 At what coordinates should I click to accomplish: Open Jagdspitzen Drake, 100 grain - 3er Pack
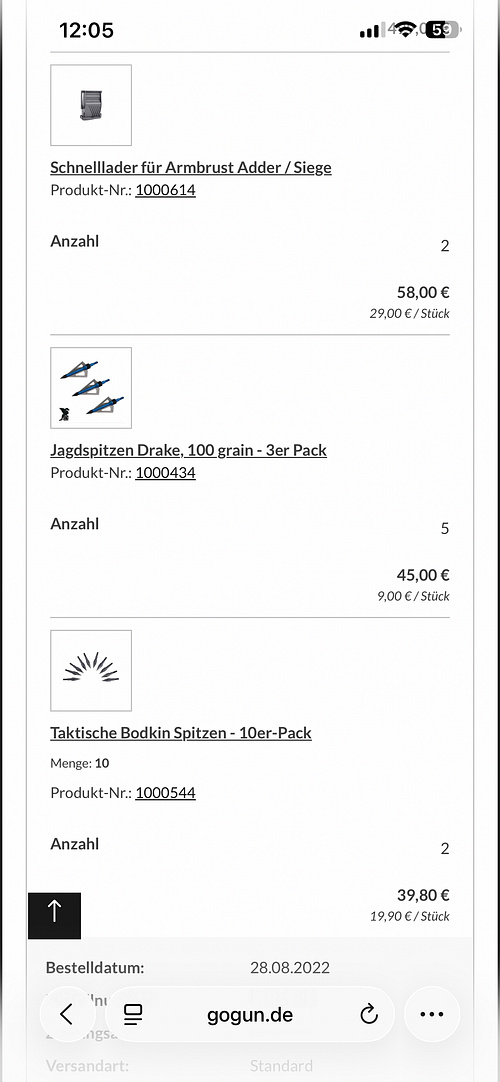(x=188, y=451)
